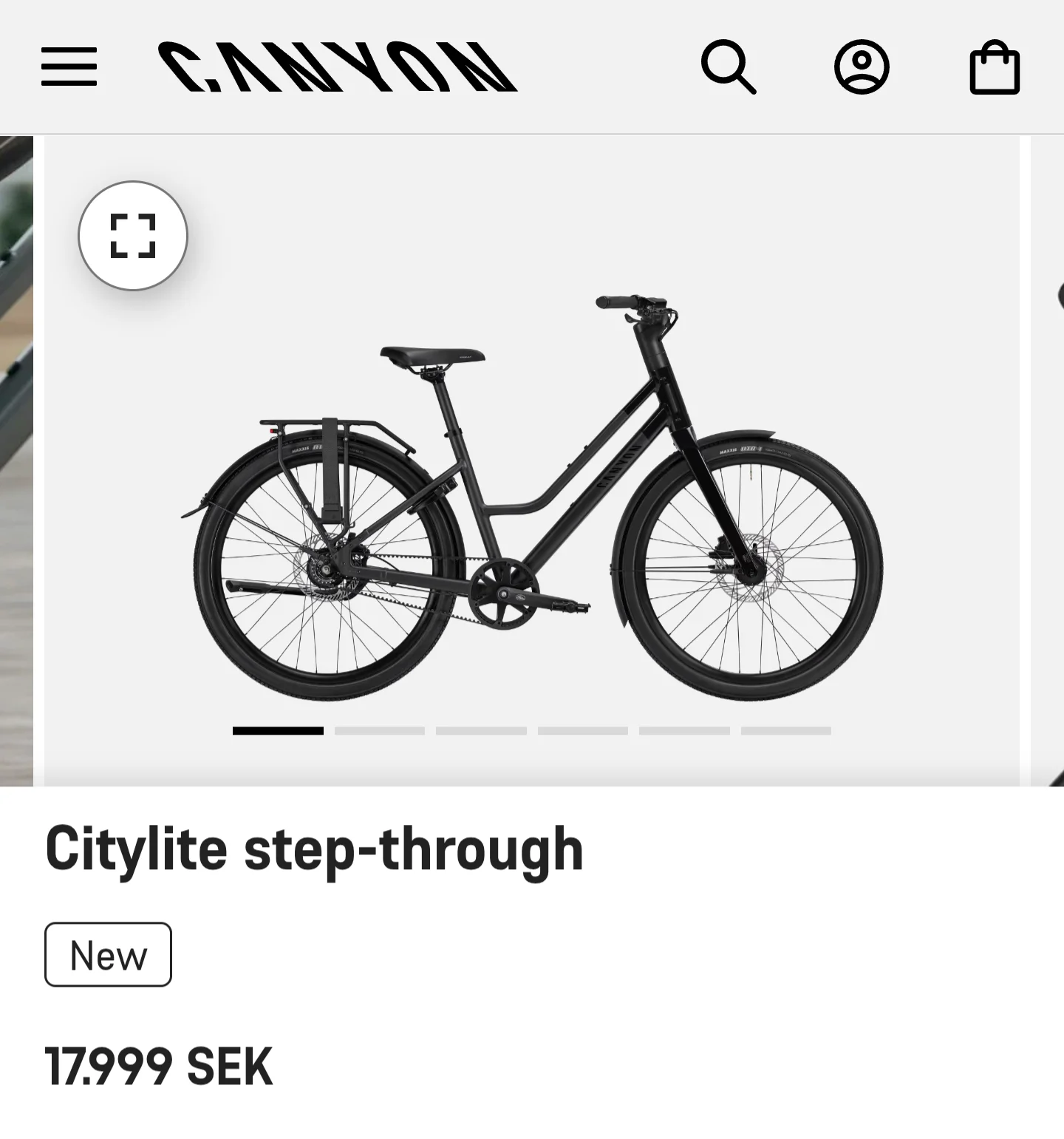
Task: Jump to the last carousel indicator
Action: tap(785, 731)
